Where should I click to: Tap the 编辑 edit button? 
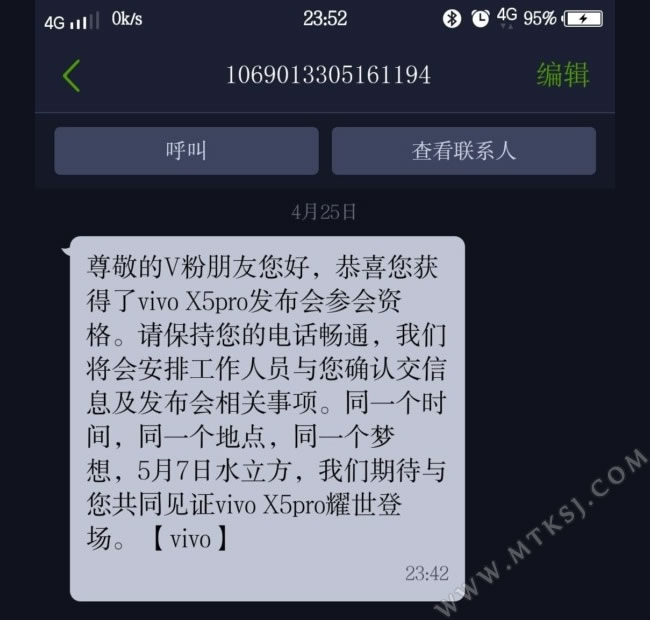(x=563, y=74)
